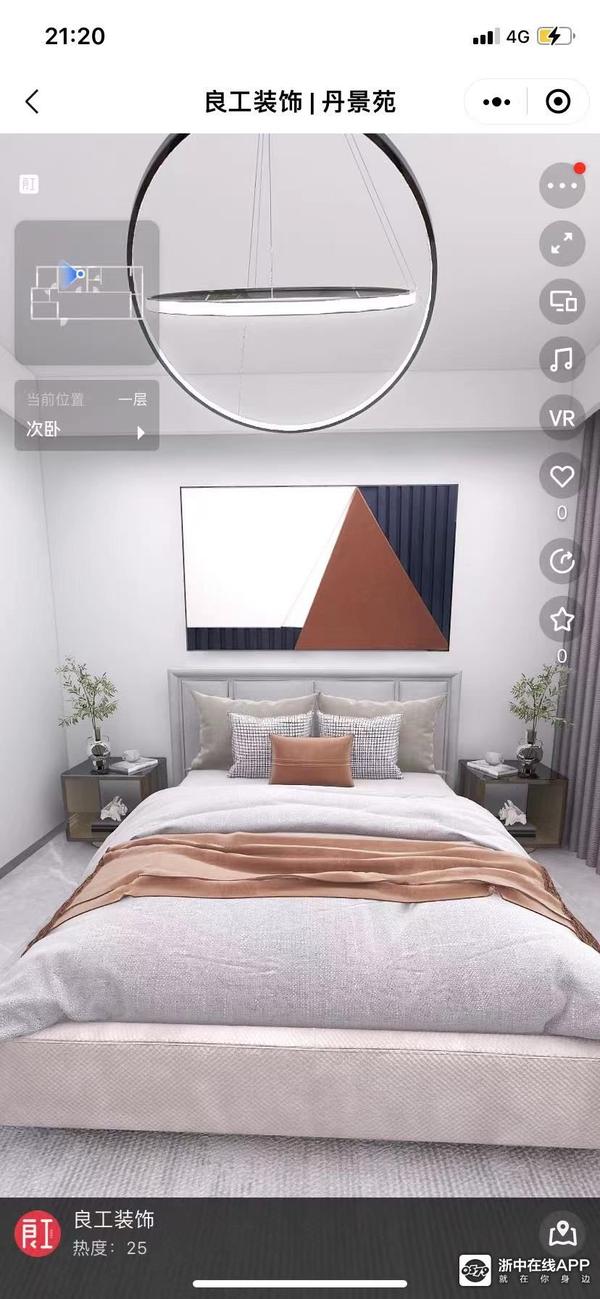Screen dimensions: 600x1299
Task: Add this tour to favorites with the star
Action: (562, 620)
